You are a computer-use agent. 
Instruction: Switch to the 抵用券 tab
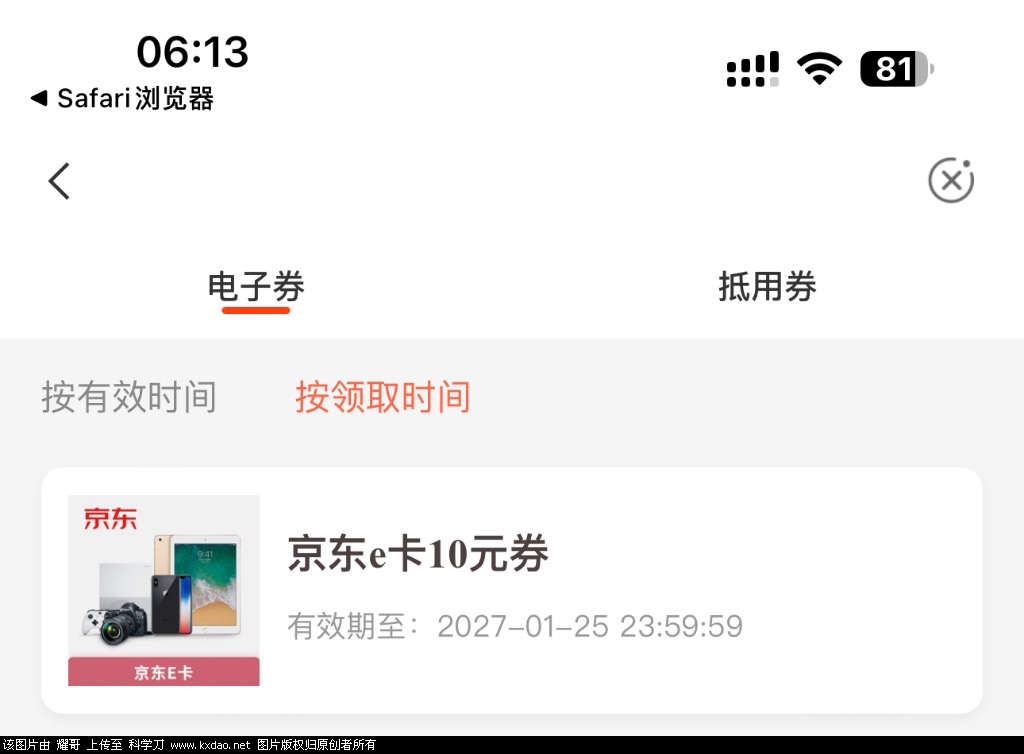(x=767, y=287)
